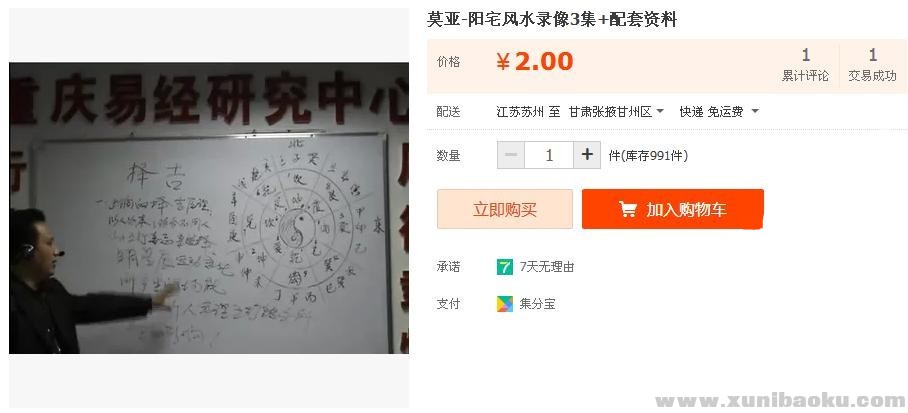The image size is (908, 413).
Task: Increase quantity with the plus button
Action: point(587,155)
